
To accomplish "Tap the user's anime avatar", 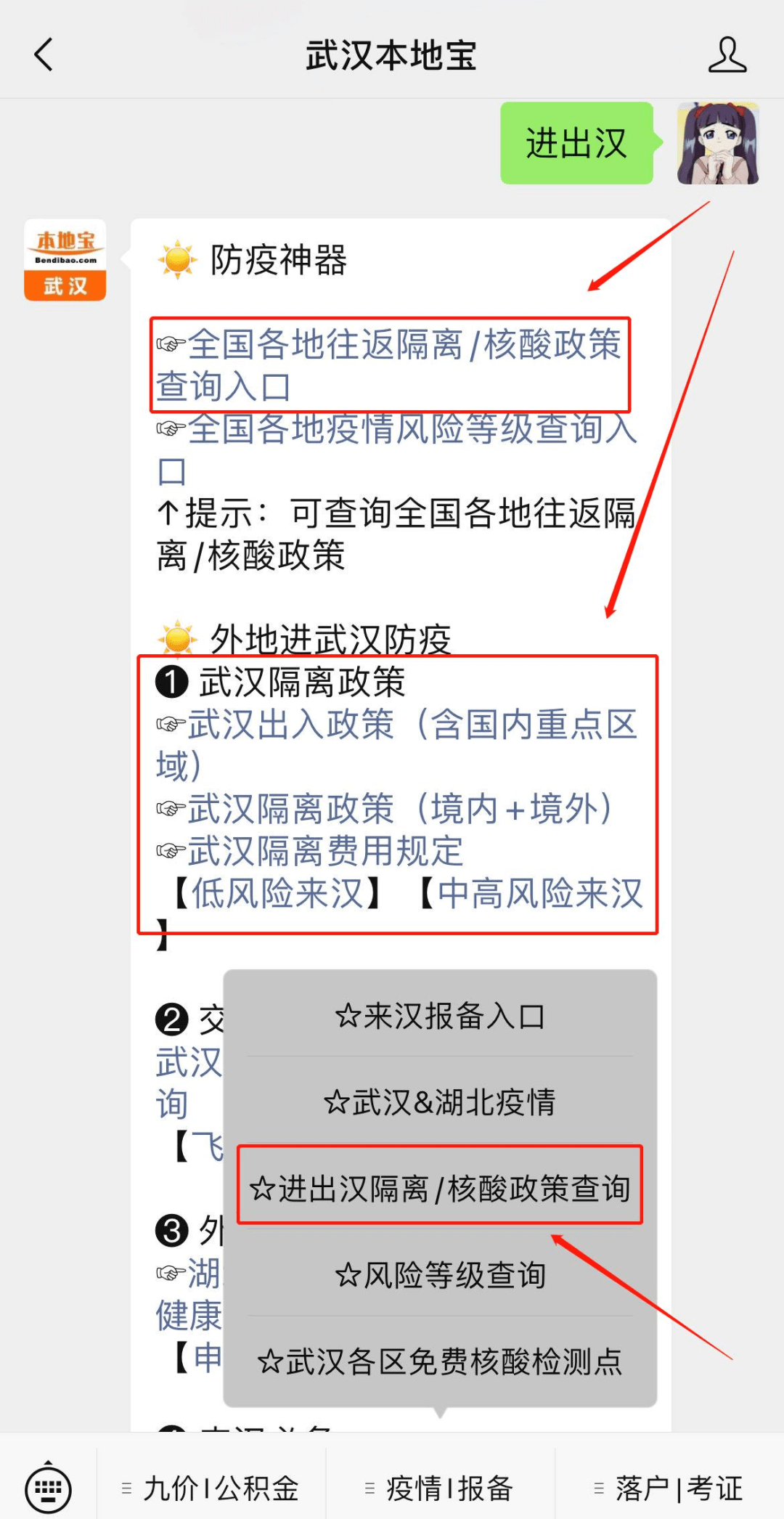I will pos(718,143).
